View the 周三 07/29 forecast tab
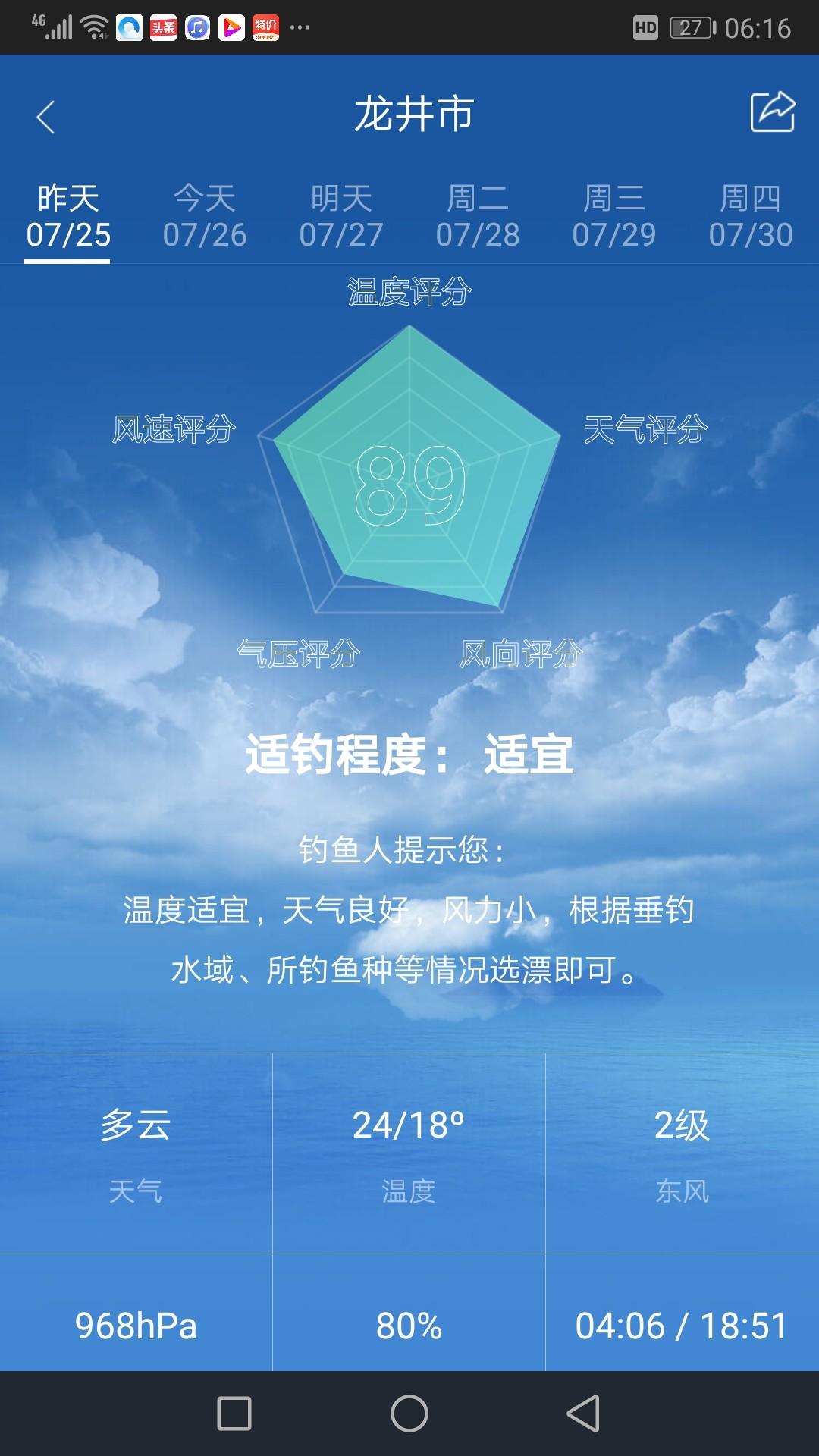This screenshot has height=1456, width=819. [614, 217]
